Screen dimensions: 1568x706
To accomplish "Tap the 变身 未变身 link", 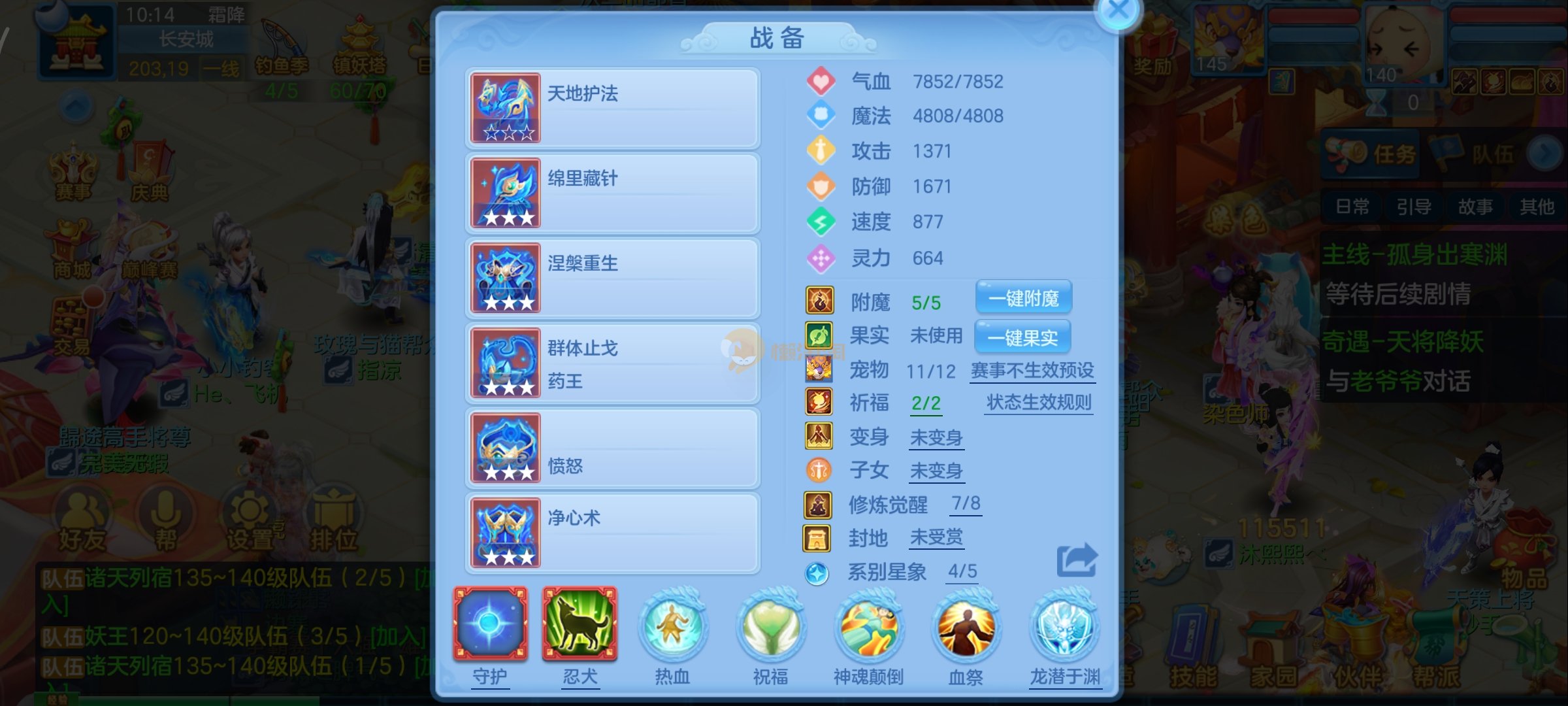I will 936,438.
